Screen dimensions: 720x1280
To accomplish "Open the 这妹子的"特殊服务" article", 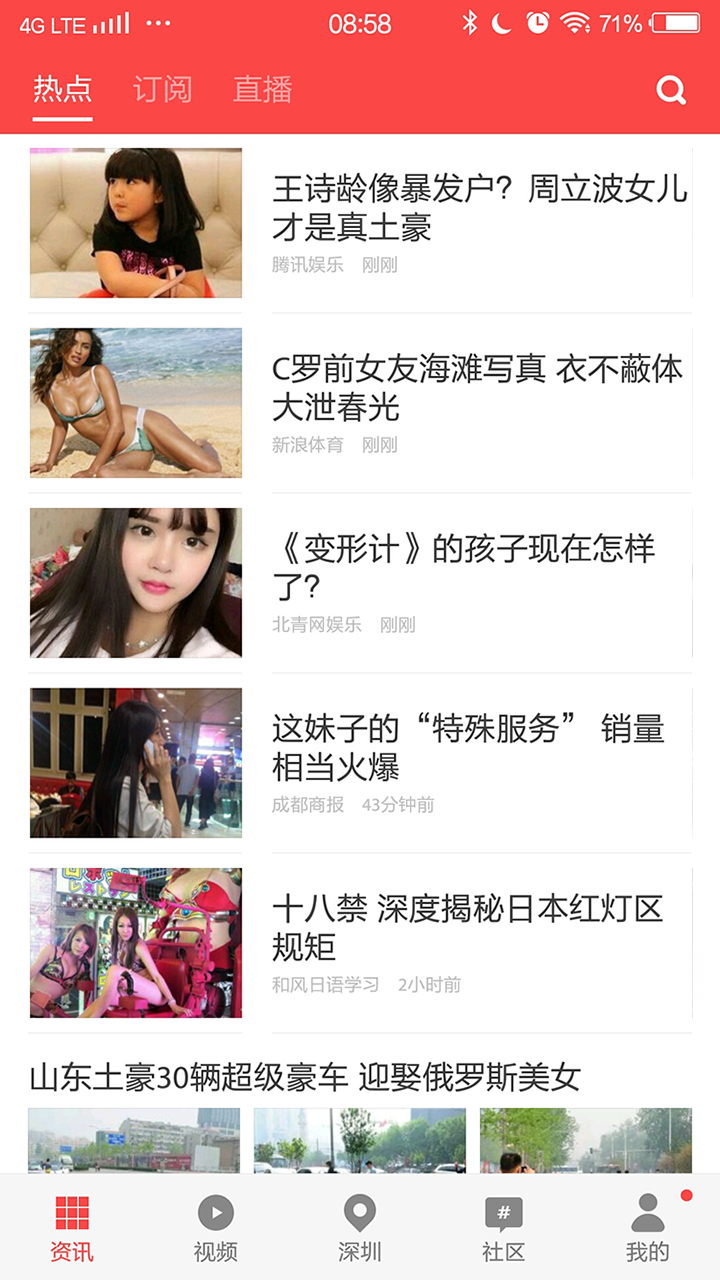I will coord(468,747).
